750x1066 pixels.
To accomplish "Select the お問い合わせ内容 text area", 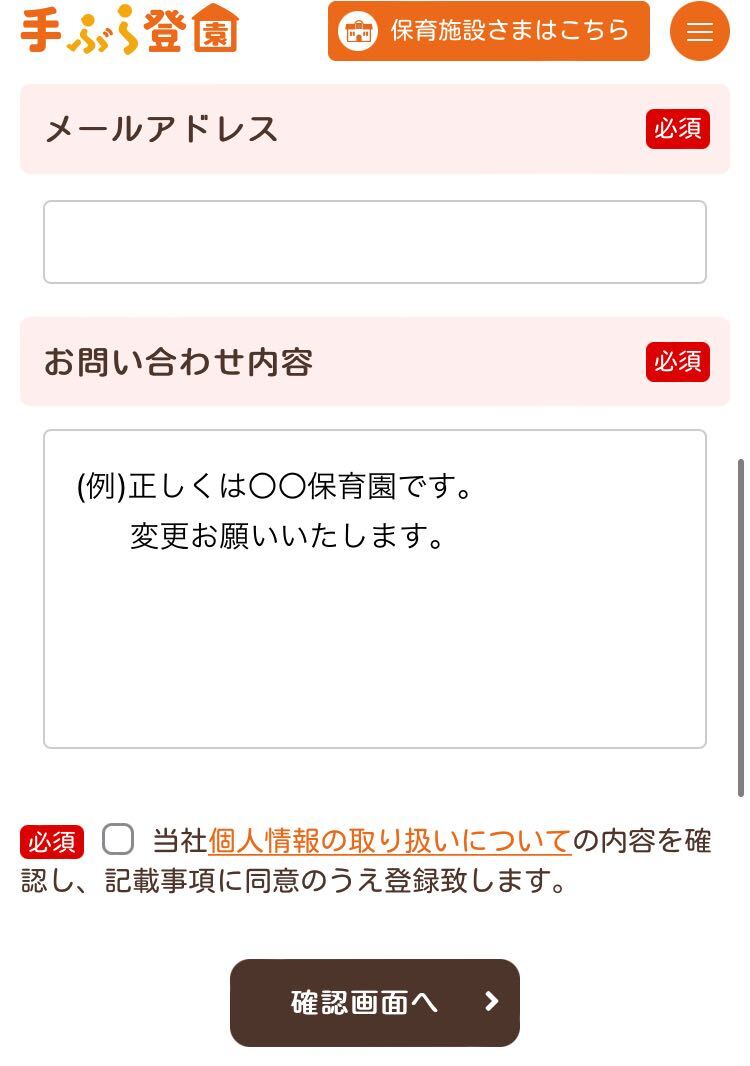I will tap(375, 589).
